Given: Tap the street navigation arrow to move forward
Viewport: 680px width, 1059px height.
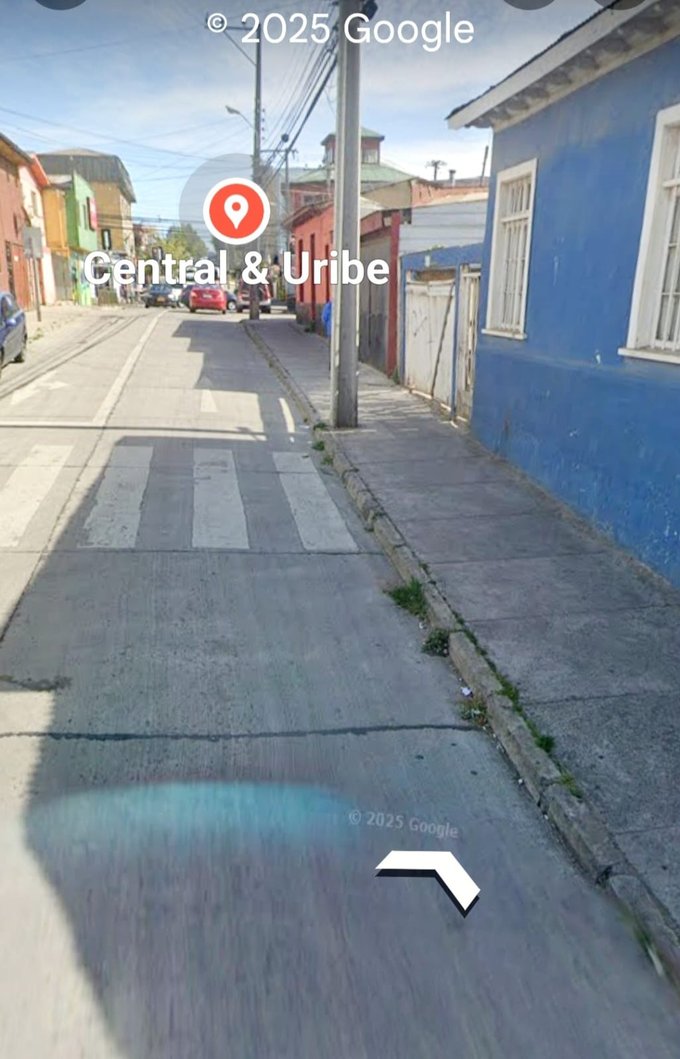Looking at the screenshot, I should pos(430,874).
